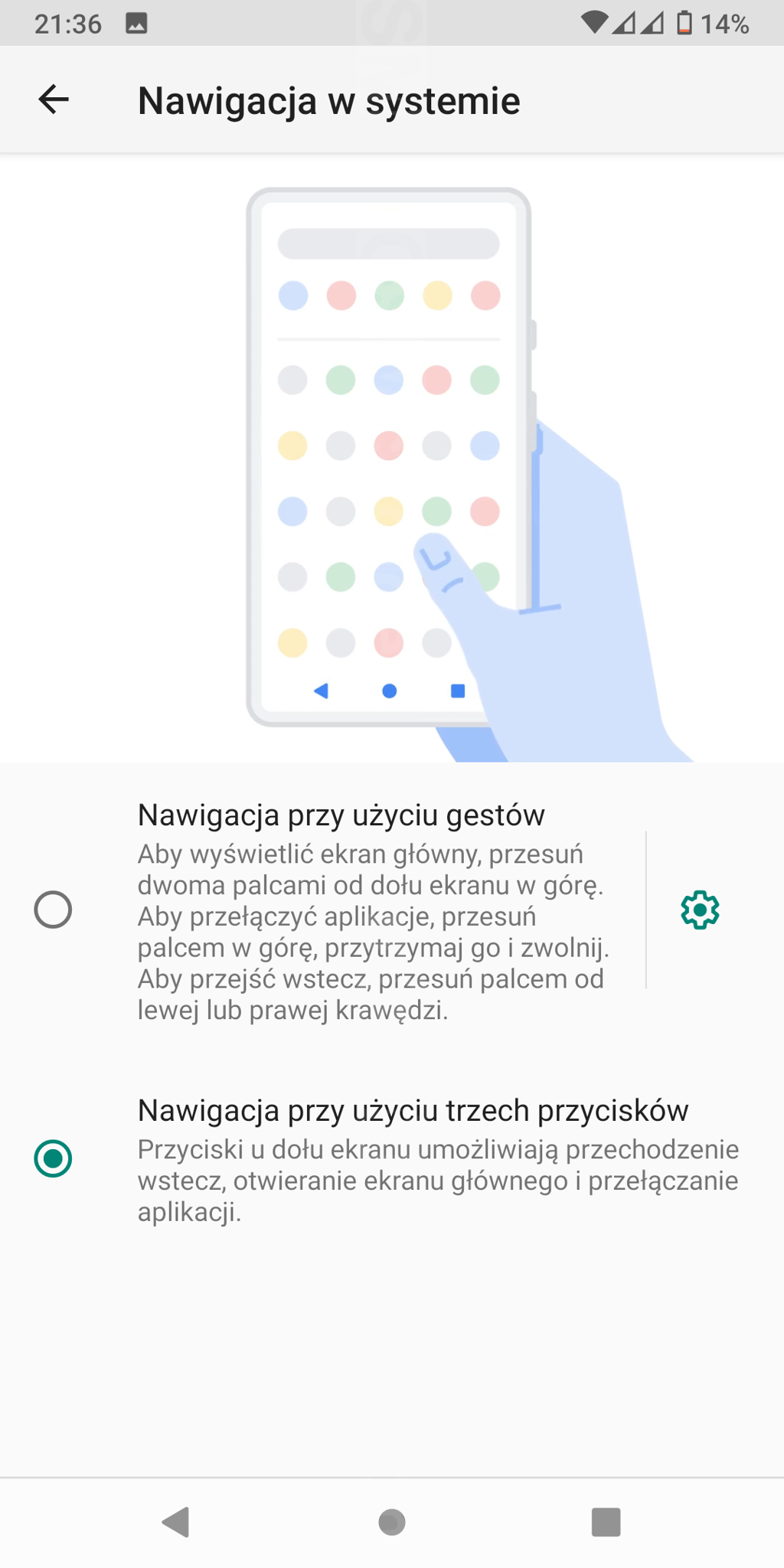784x1568 pixels.
Task: Open recent apps with square button
Action: (x=606, y=1522)
